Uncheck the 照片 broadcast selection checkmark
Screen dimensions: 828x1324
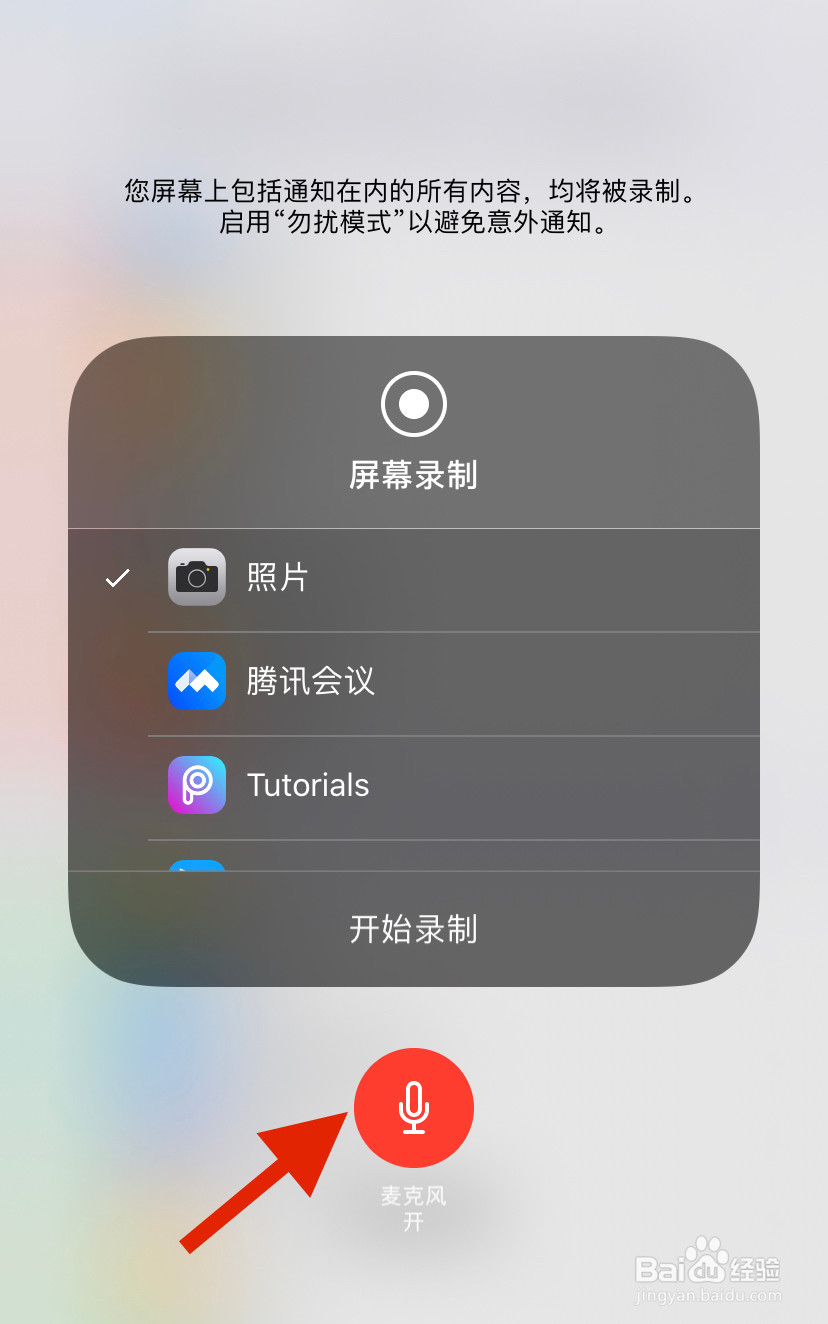[x=117, y=577]
